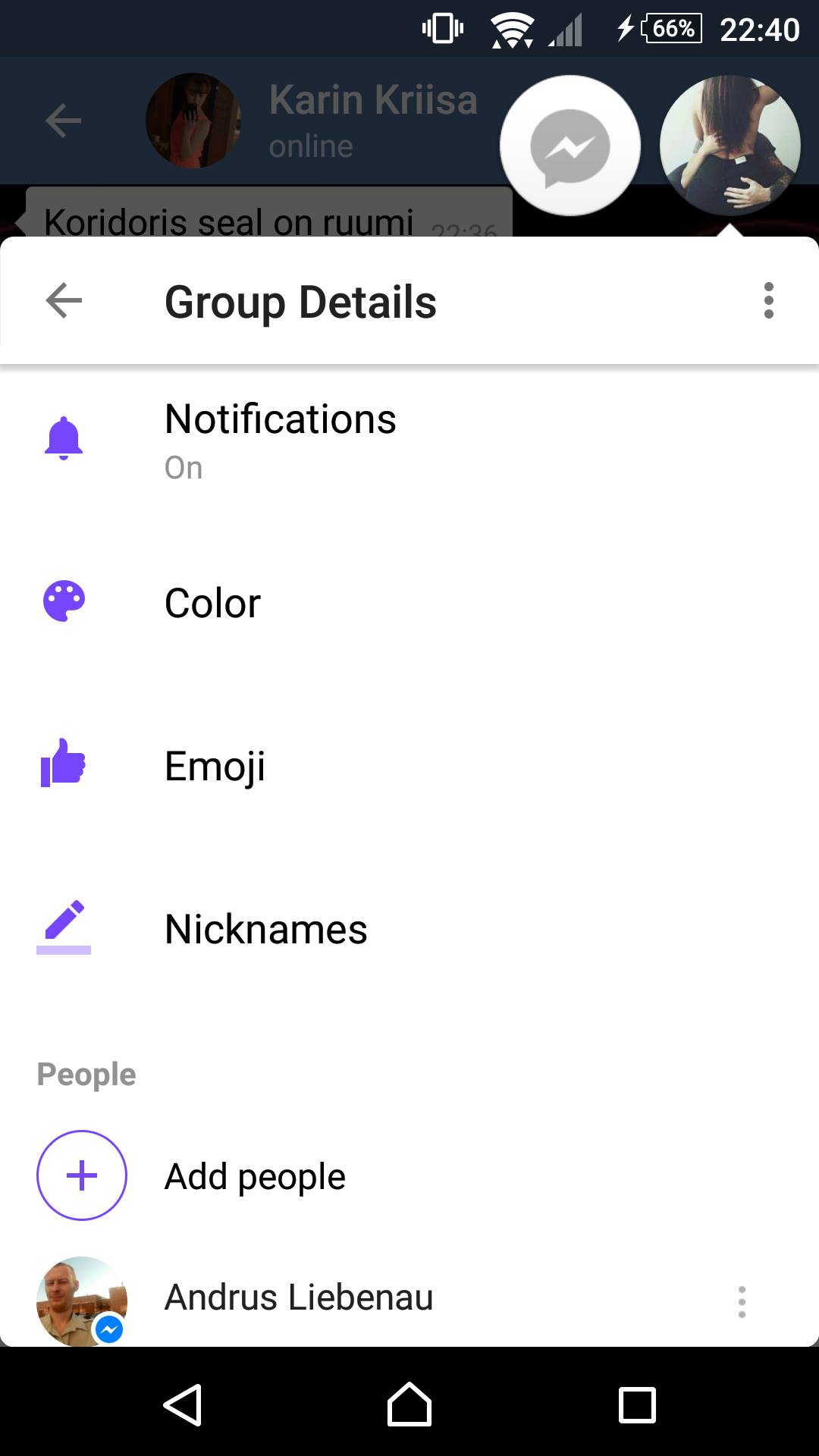Go to the Android home screen
This screenshot has width=819, height=1456.
409,1404
